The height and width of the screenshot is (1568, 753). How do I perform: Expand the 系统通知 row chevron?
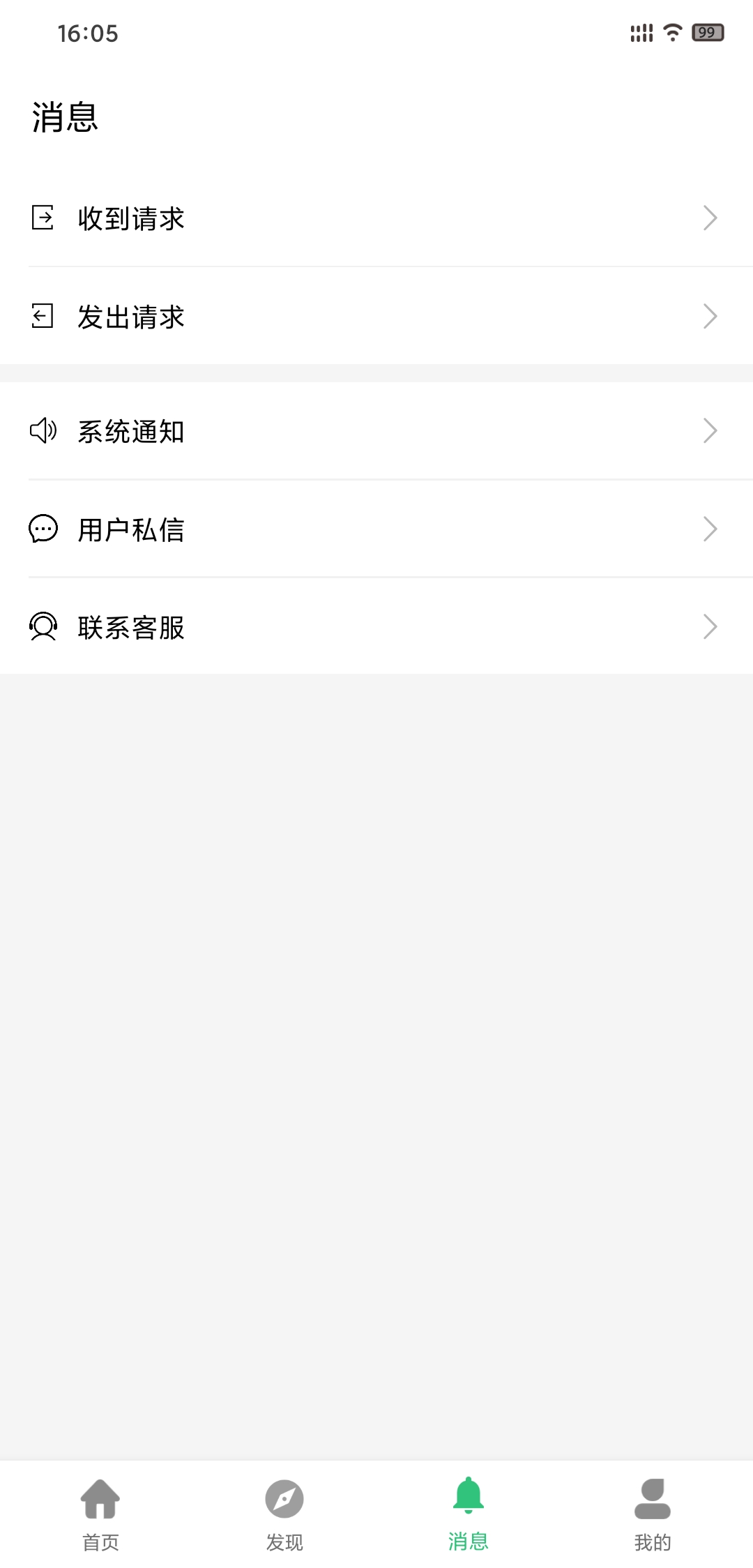[x=710, y=431]
